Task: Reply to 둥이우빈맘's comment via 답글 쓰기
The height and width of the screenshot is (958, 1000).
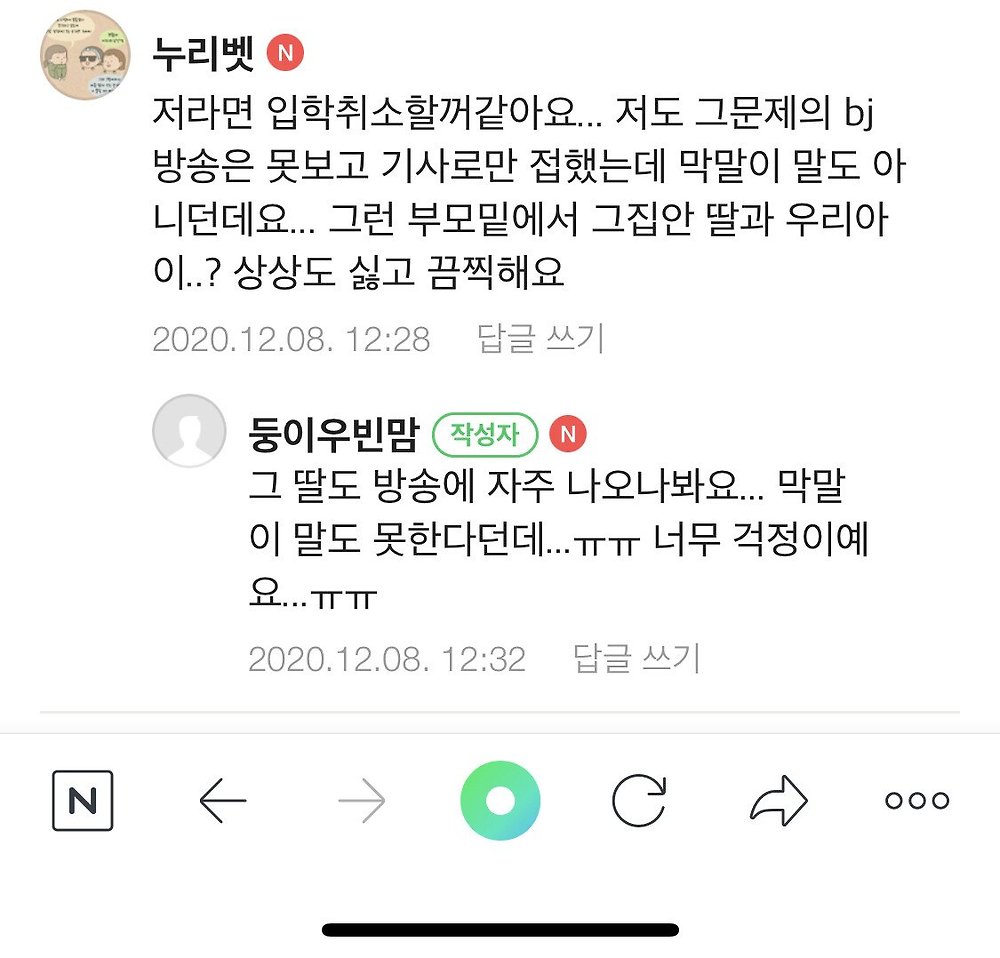Action: pyautogui.click(x=636, y=658)
